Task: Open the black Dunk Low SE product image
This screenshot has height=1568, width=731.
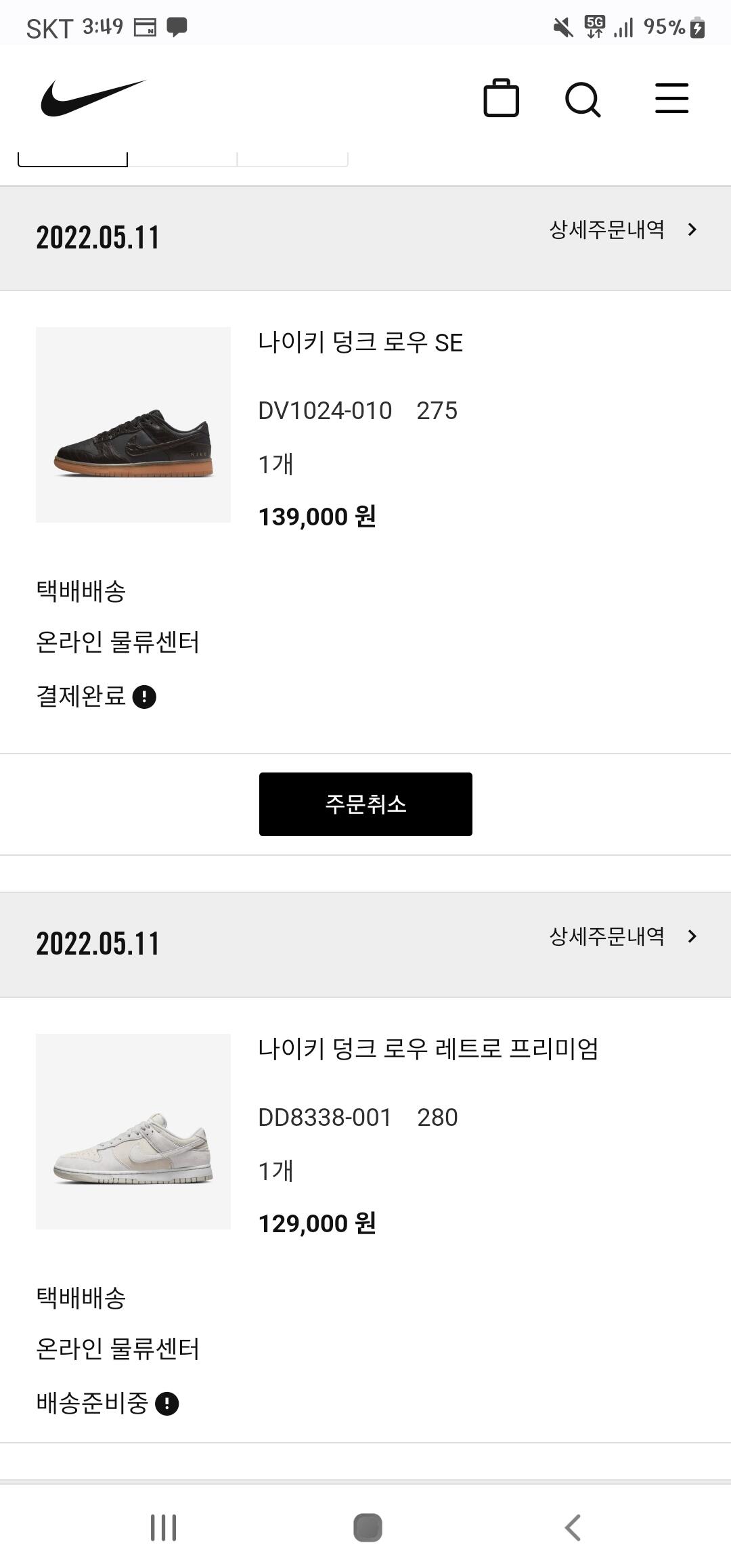Action: coord(133,425)
